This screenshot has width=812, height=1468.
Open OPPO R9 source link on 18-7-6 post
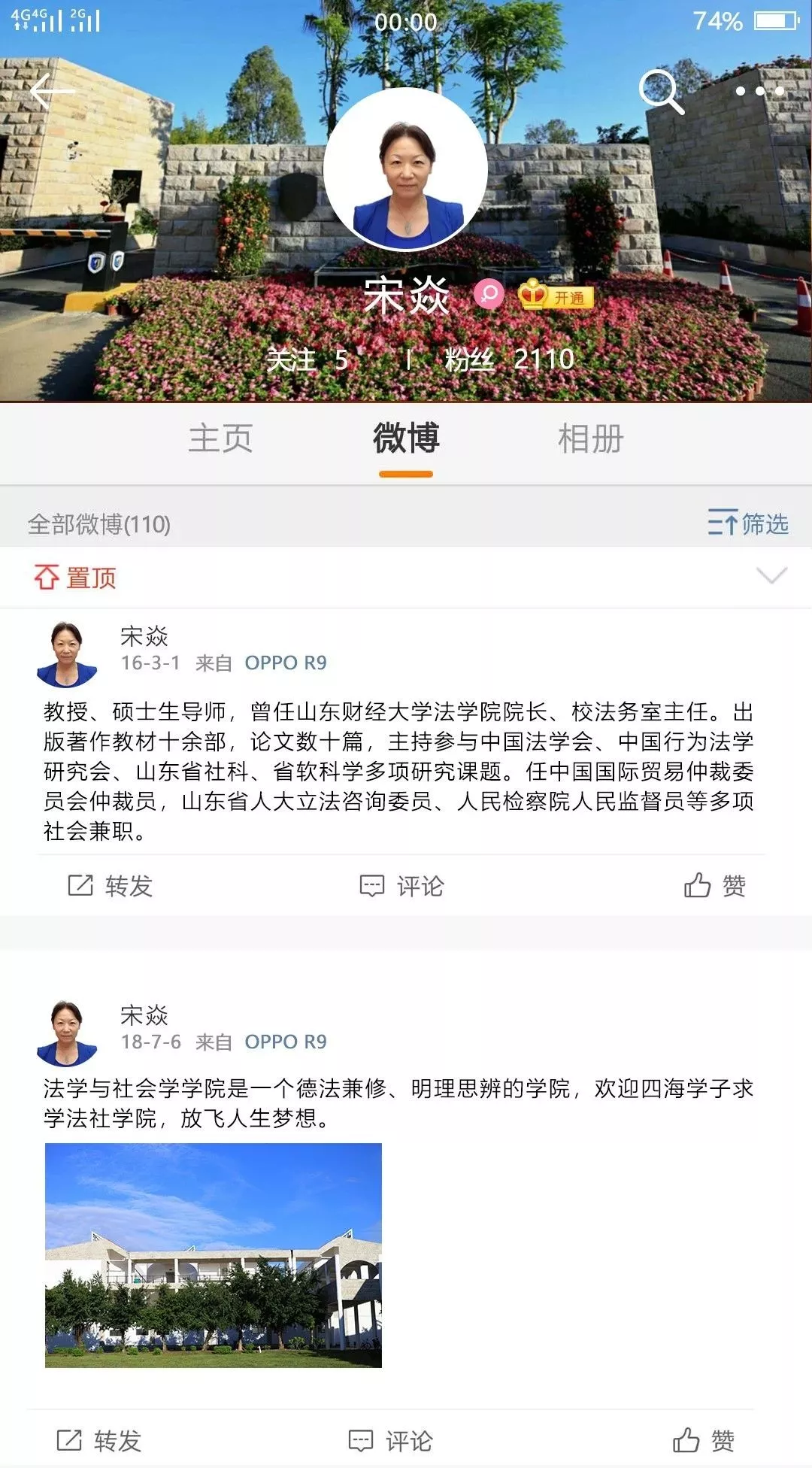click(x=286, y=1042)
